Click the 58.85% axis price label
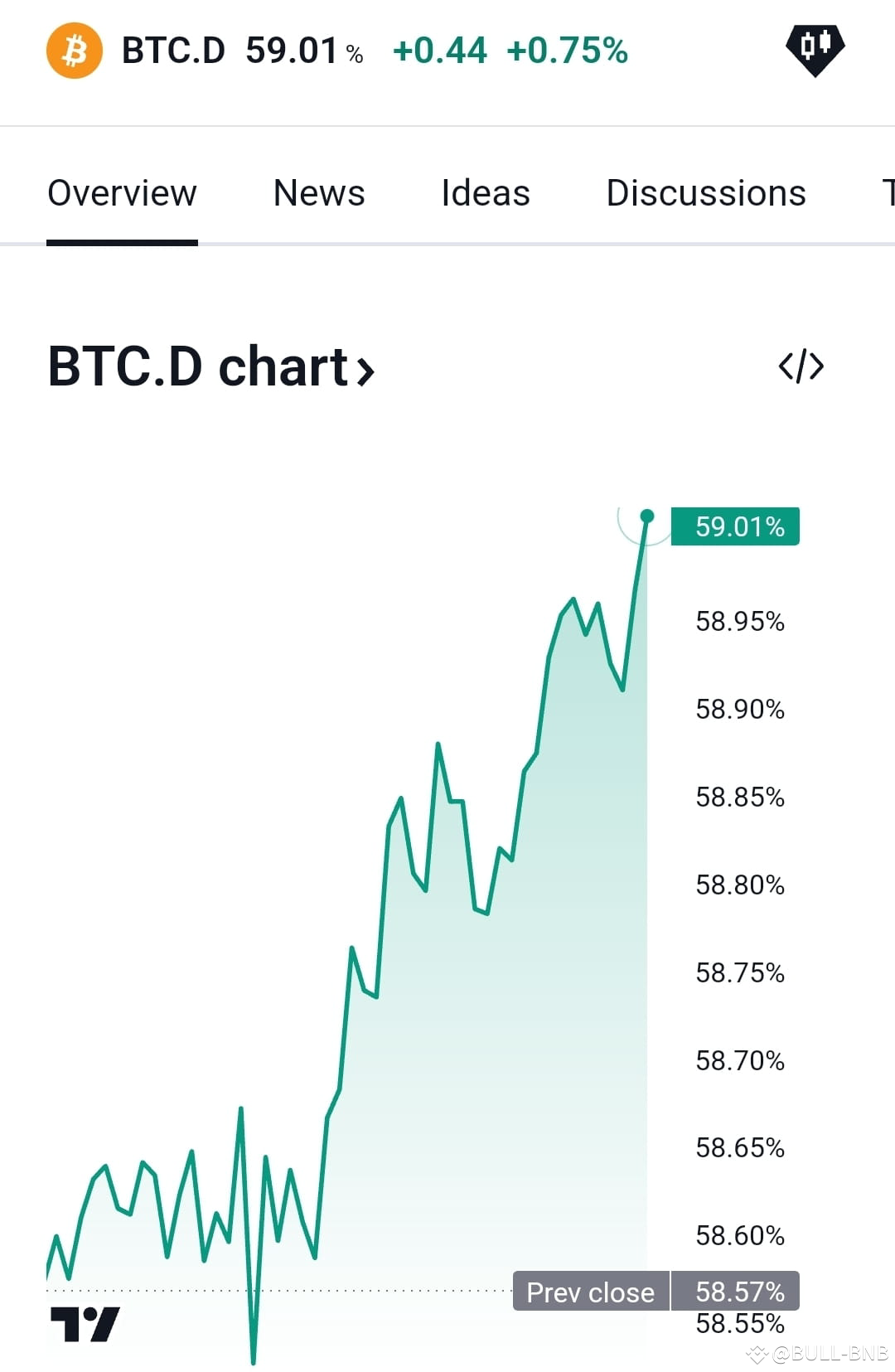The image size is (895, 1372). [738, 798]
